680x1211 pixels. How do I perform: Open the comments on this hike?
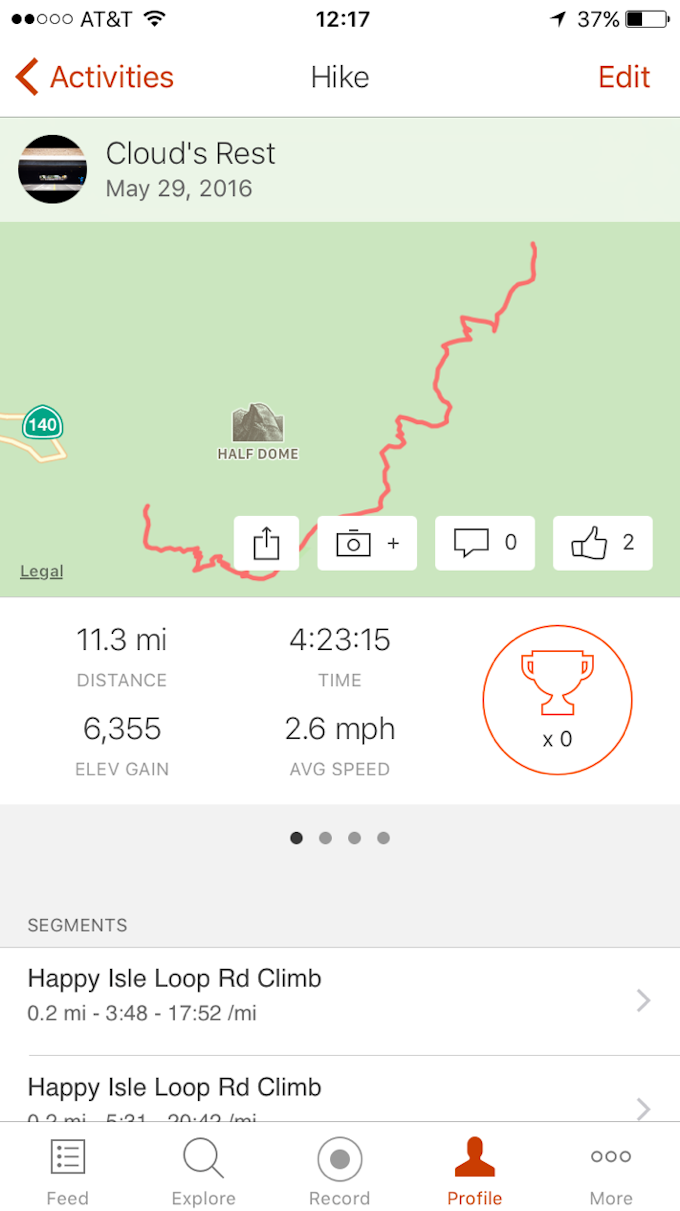(485, 543)
